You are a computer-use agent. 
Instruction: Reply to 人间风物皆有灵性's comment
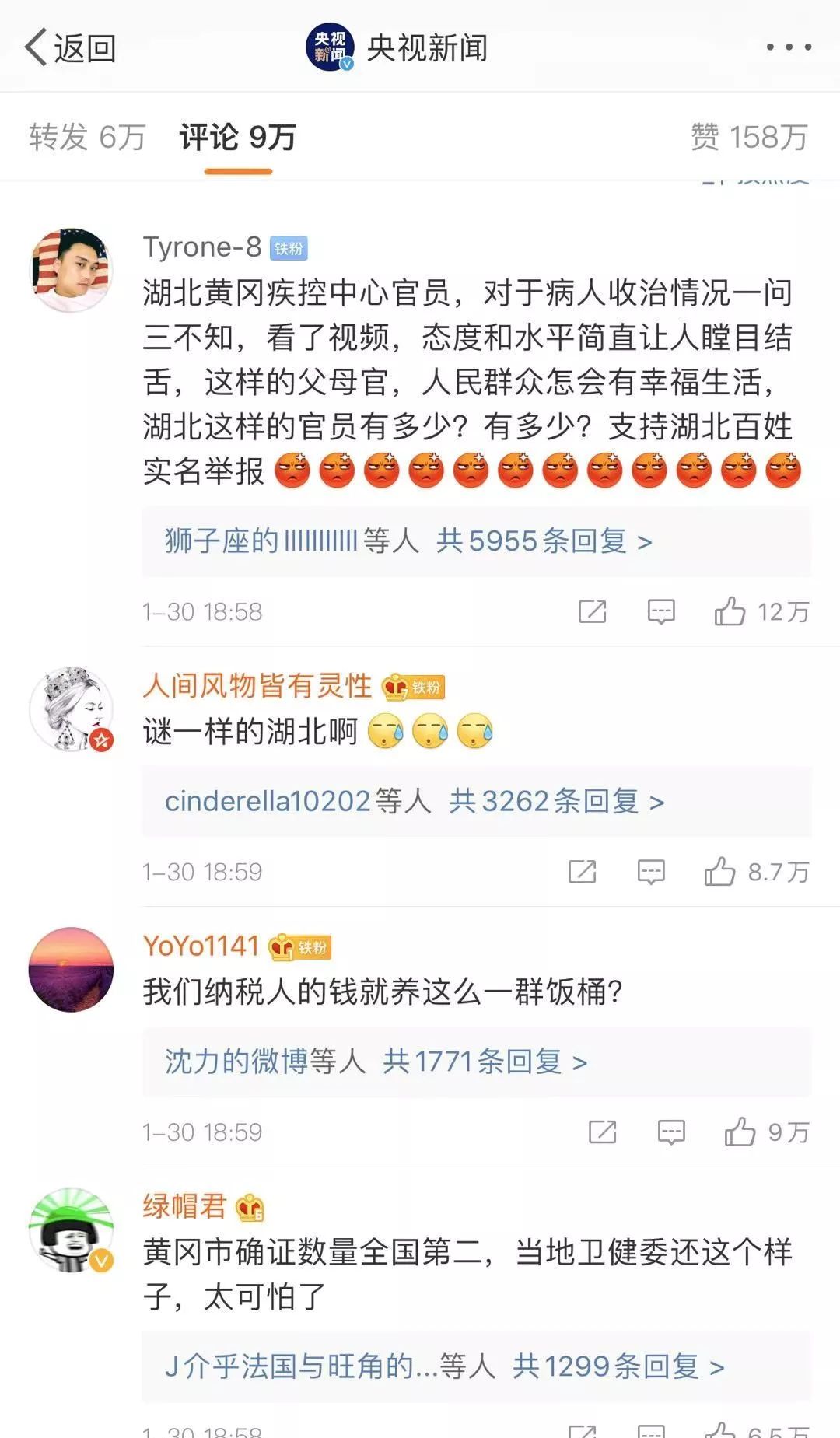651,872
